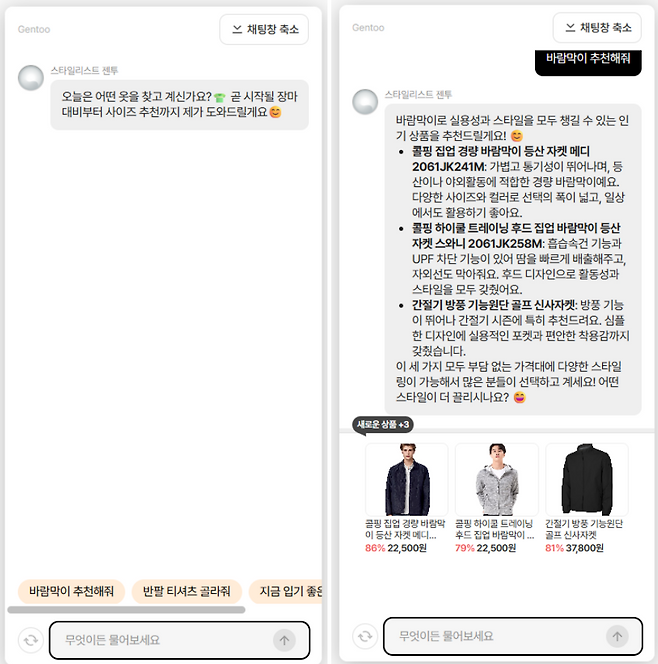Collapse the chat above the greeting message
Viewport: 658px width, 664px height.
[x=264, y=29]
